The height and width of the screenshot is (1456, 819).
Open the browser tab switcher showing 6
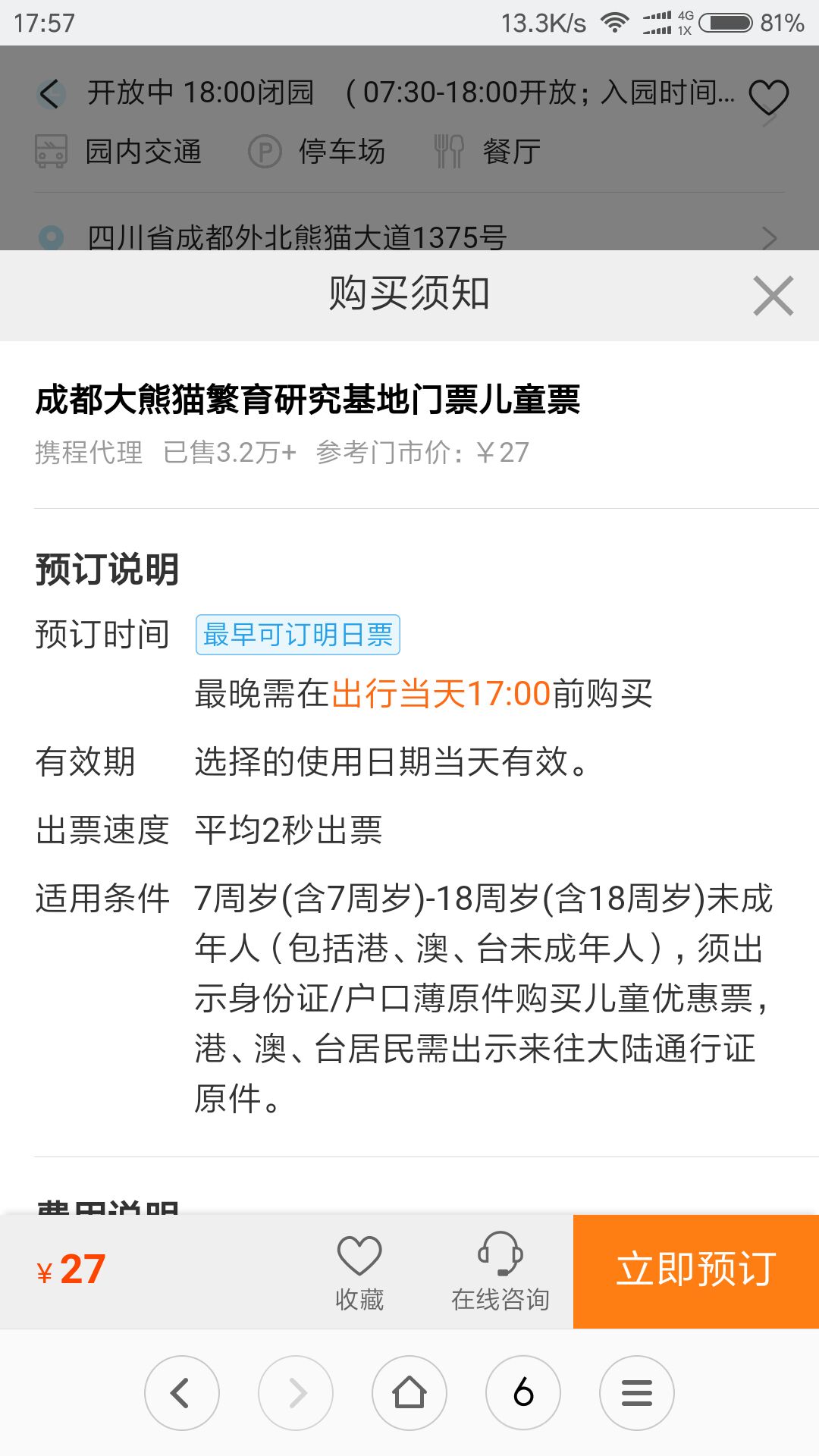[523, 1393]
